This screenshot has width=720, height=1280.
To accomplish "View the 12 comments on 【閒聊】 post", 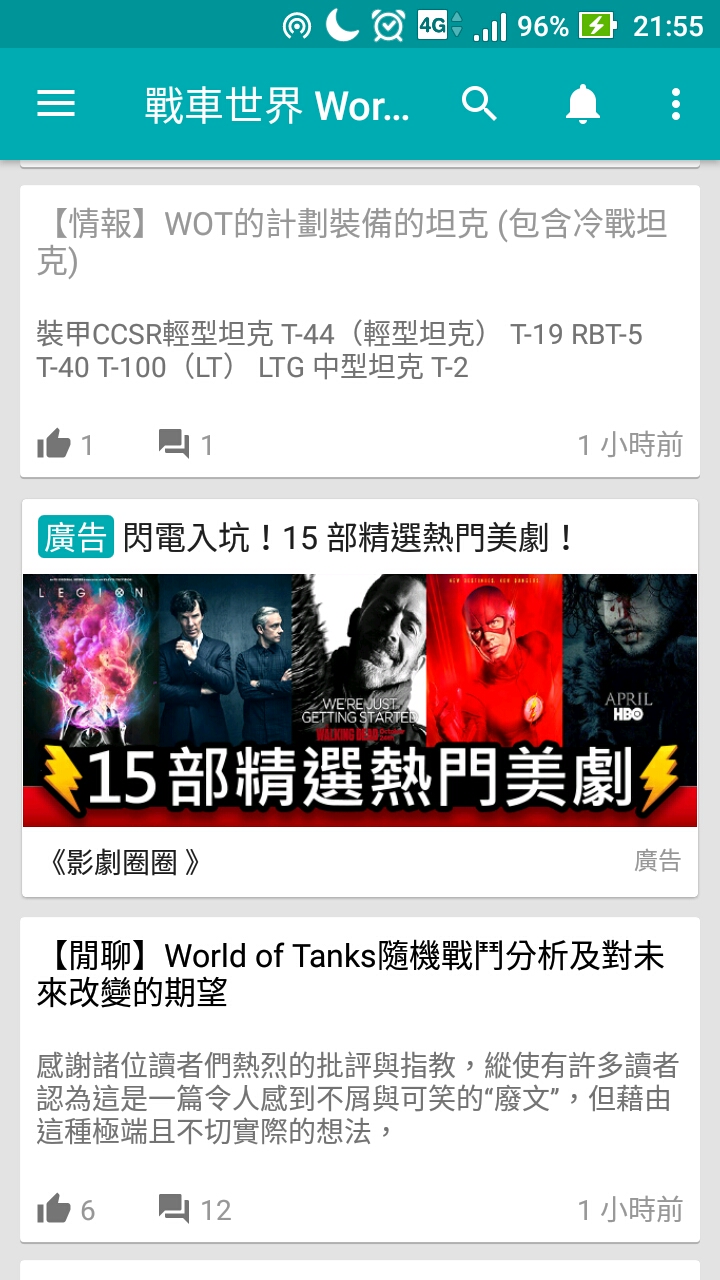I will tap(176, 1209).
